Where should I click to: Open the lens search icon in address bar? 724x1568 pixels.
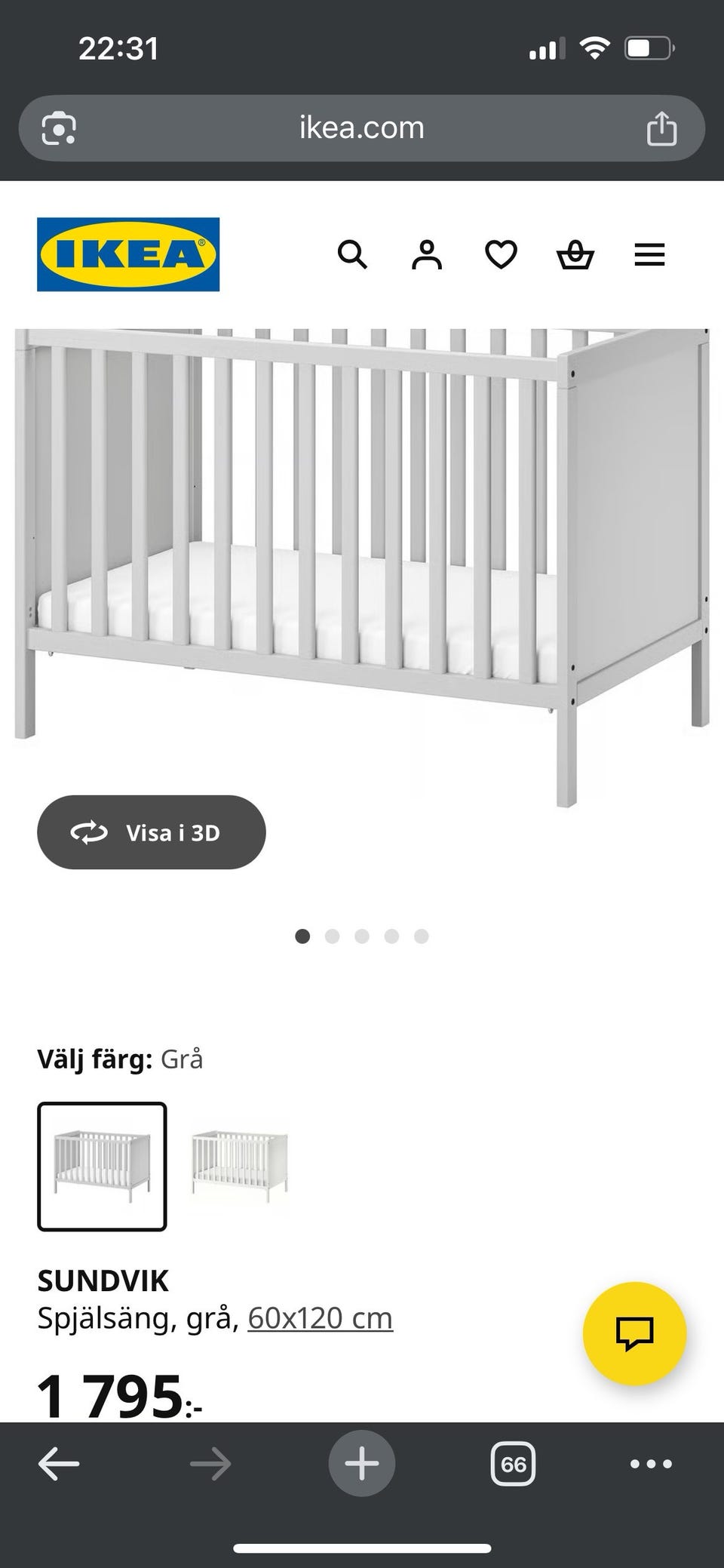pos(59,128)
